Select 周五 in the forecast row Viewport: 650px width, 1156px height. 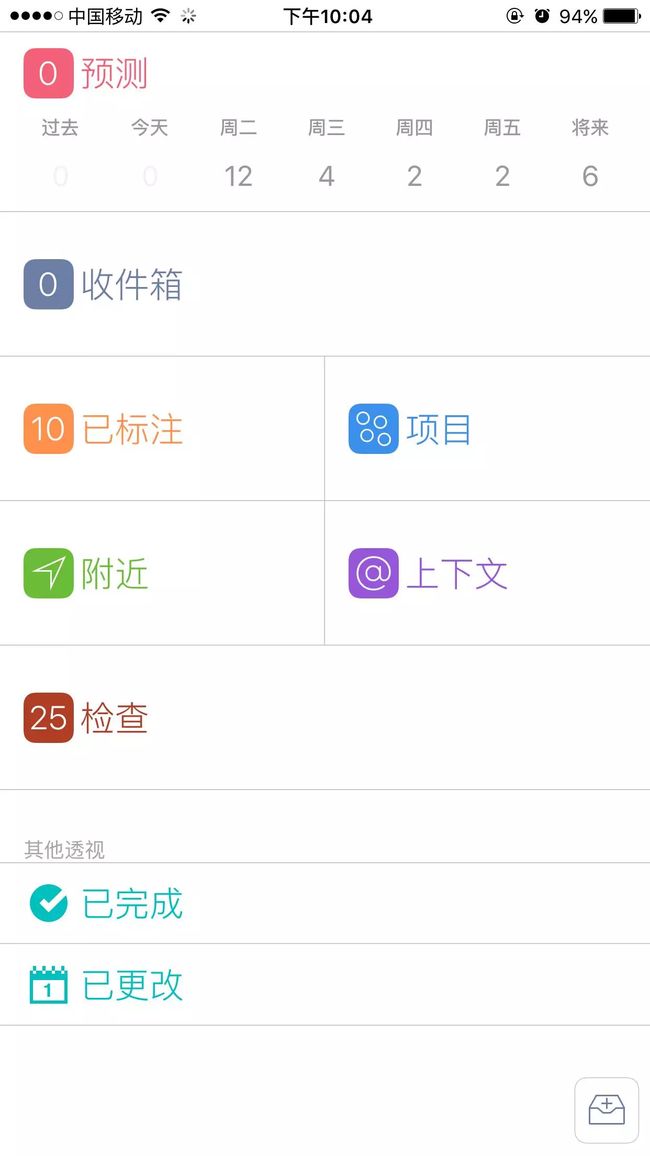point(502,153)
